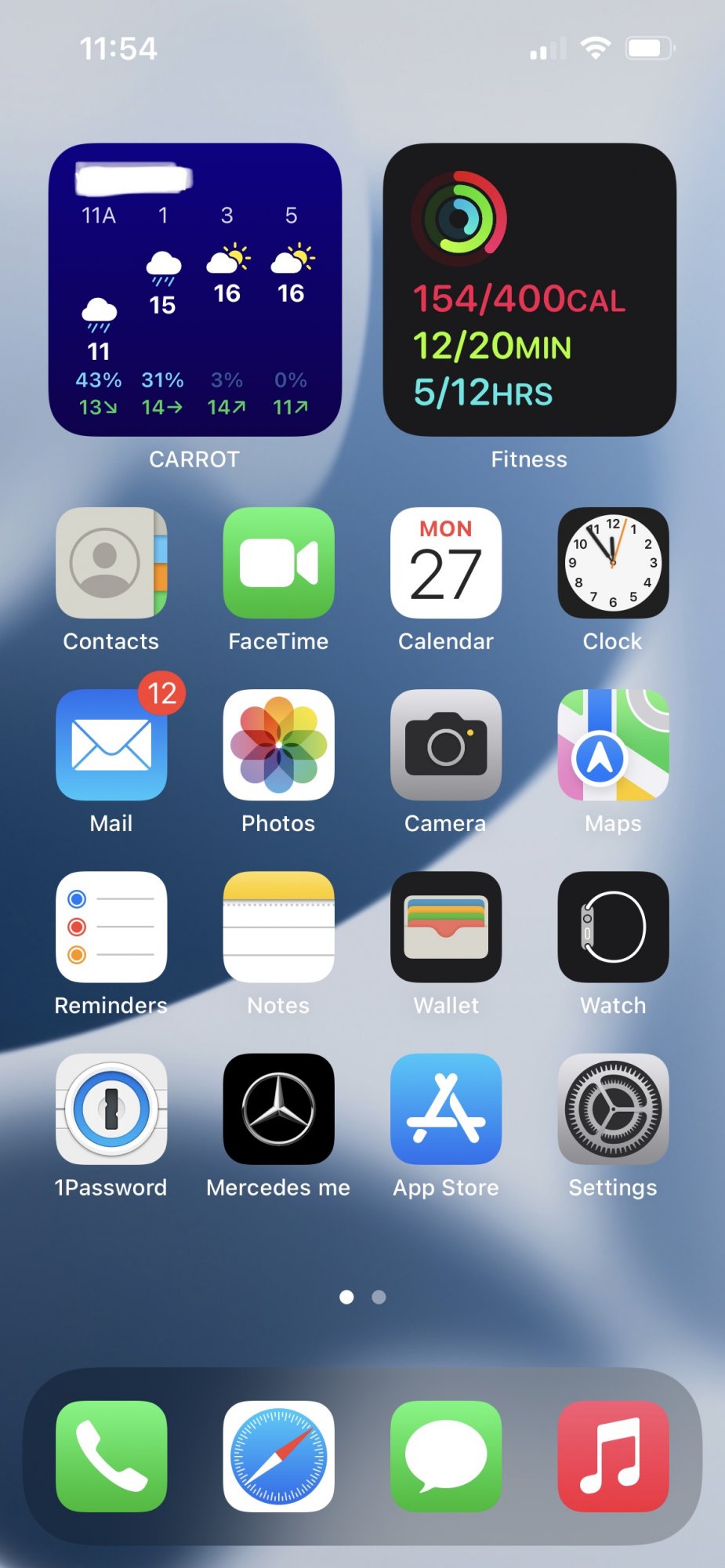Open the Calendar app
The width and height of the screenshot is (725, 1568).
coord(445,562)
